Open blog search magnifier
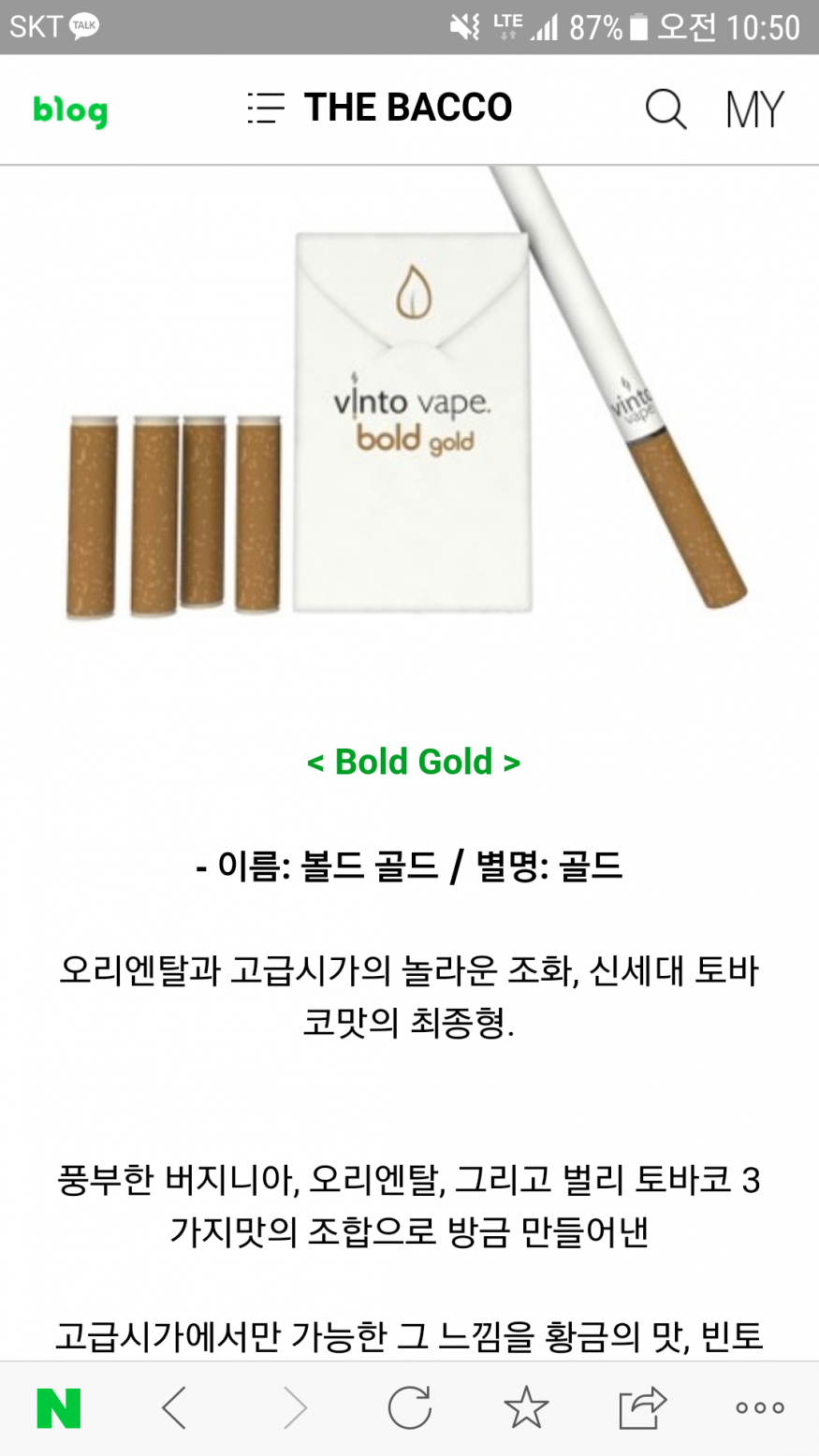 (x=665, y=109)
